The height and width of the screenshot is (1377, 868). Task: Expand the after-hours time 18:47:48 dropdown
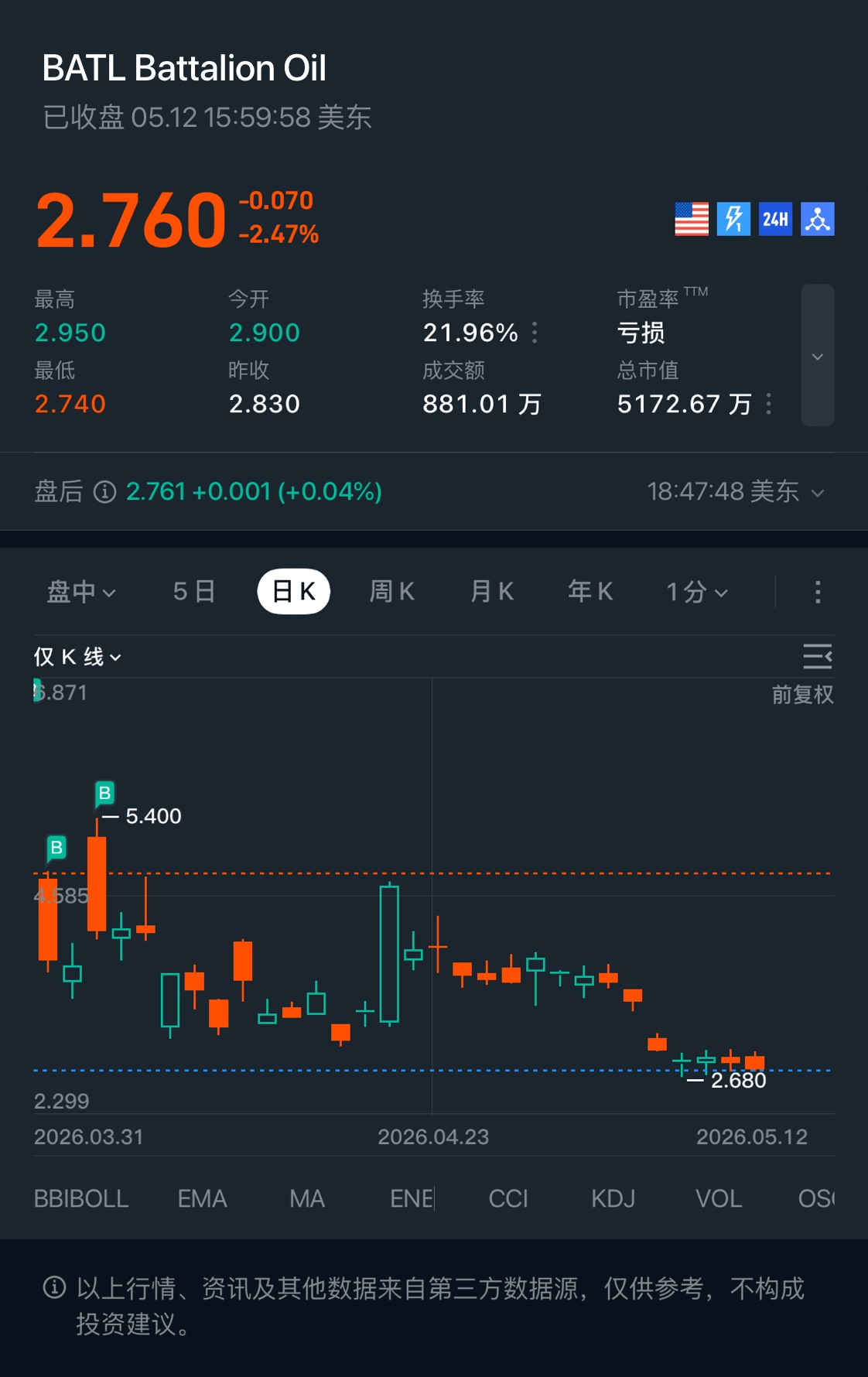pyautogui.click(x=736, y=491)
